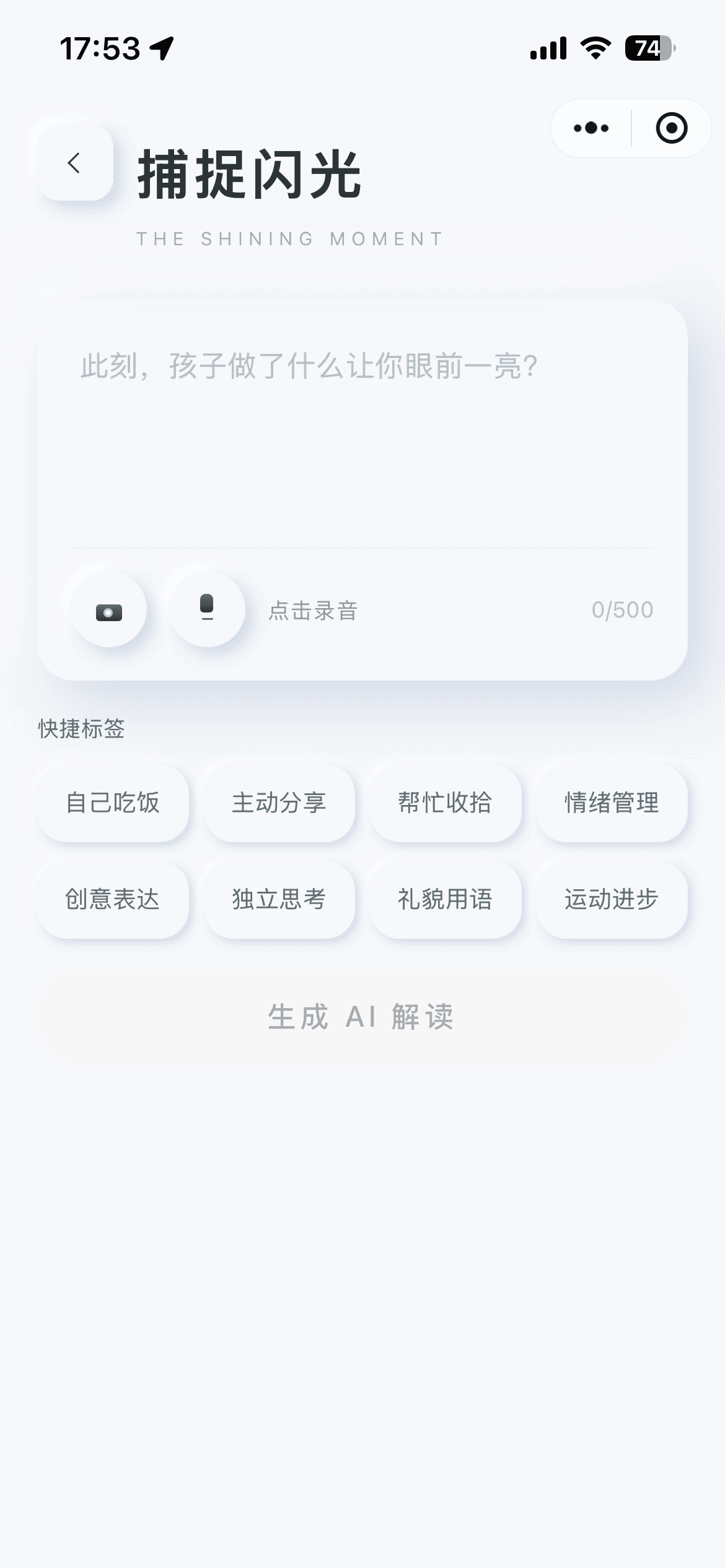Click the battery indicator showing 74

click(648, 47)
